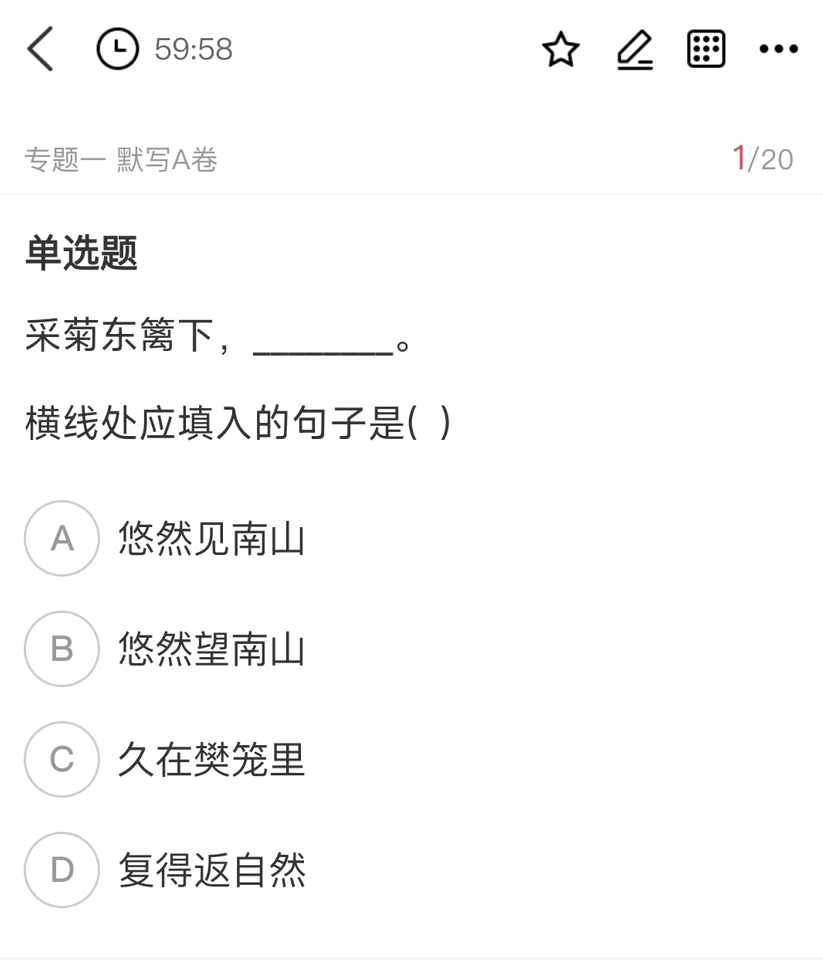The image size is (823, 960).
Task: Tap the star to favorite this question
Action: 560,48
